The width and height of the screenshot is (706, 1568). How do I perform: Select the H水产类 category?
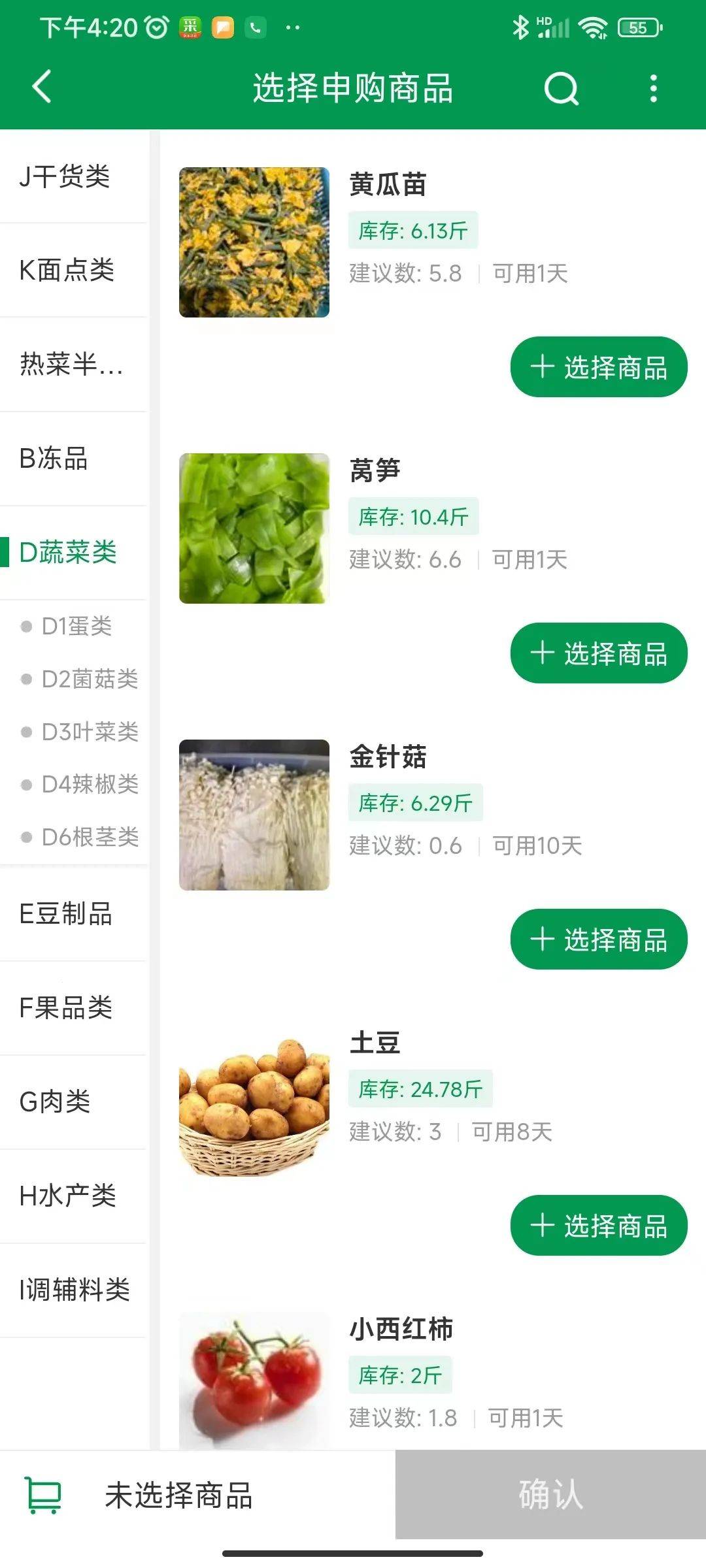point(68,1196)
